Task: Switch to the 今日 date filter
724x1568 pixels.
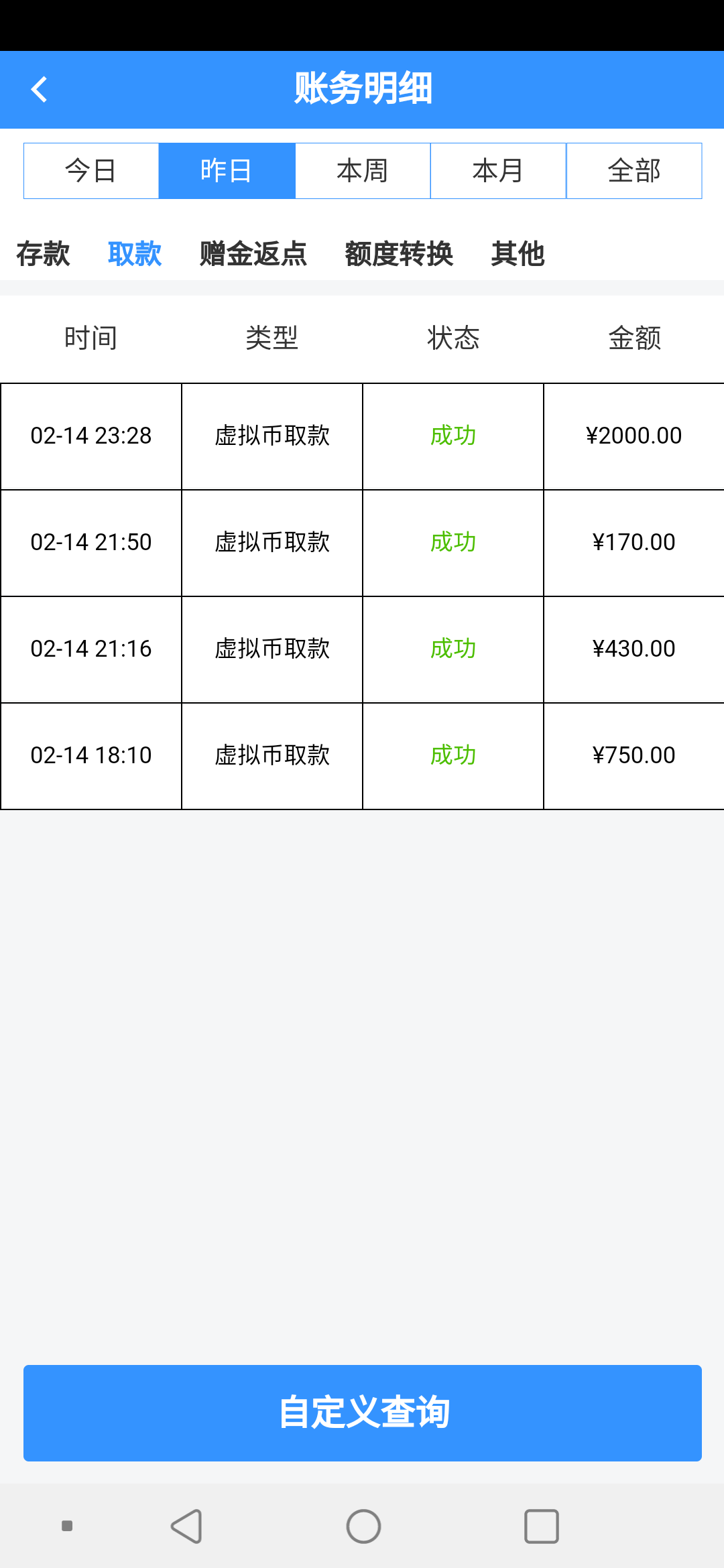Action: click(x=91, y=171)
